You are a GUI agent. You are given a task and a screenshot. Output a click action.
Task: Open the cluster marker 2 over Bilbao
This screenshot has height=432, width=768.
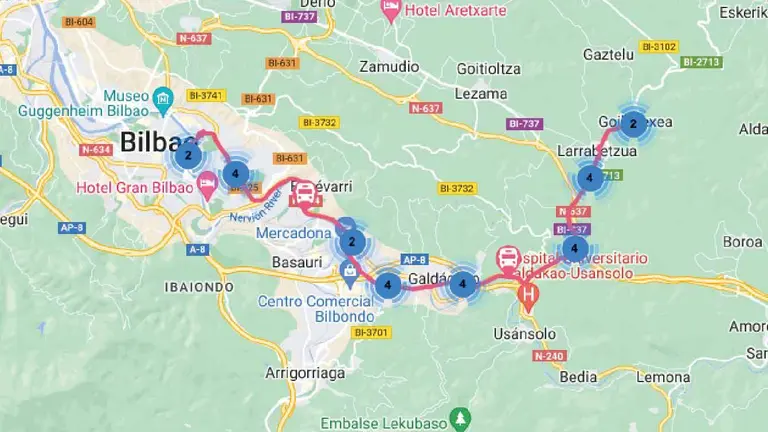187,155
